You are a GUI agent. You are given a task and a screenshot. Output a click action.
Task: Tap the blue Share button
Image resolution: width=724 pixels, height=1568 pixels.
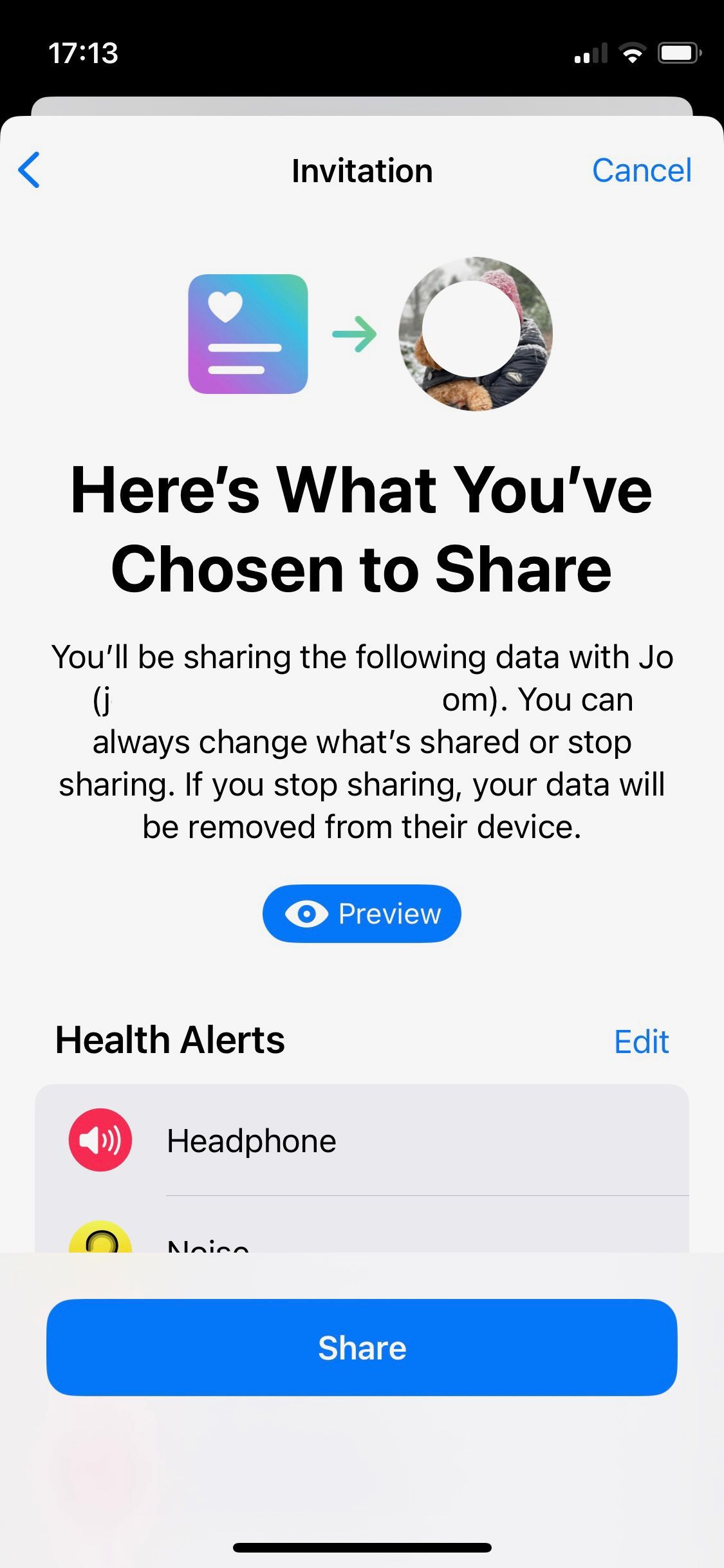[x=362, y=1347]
